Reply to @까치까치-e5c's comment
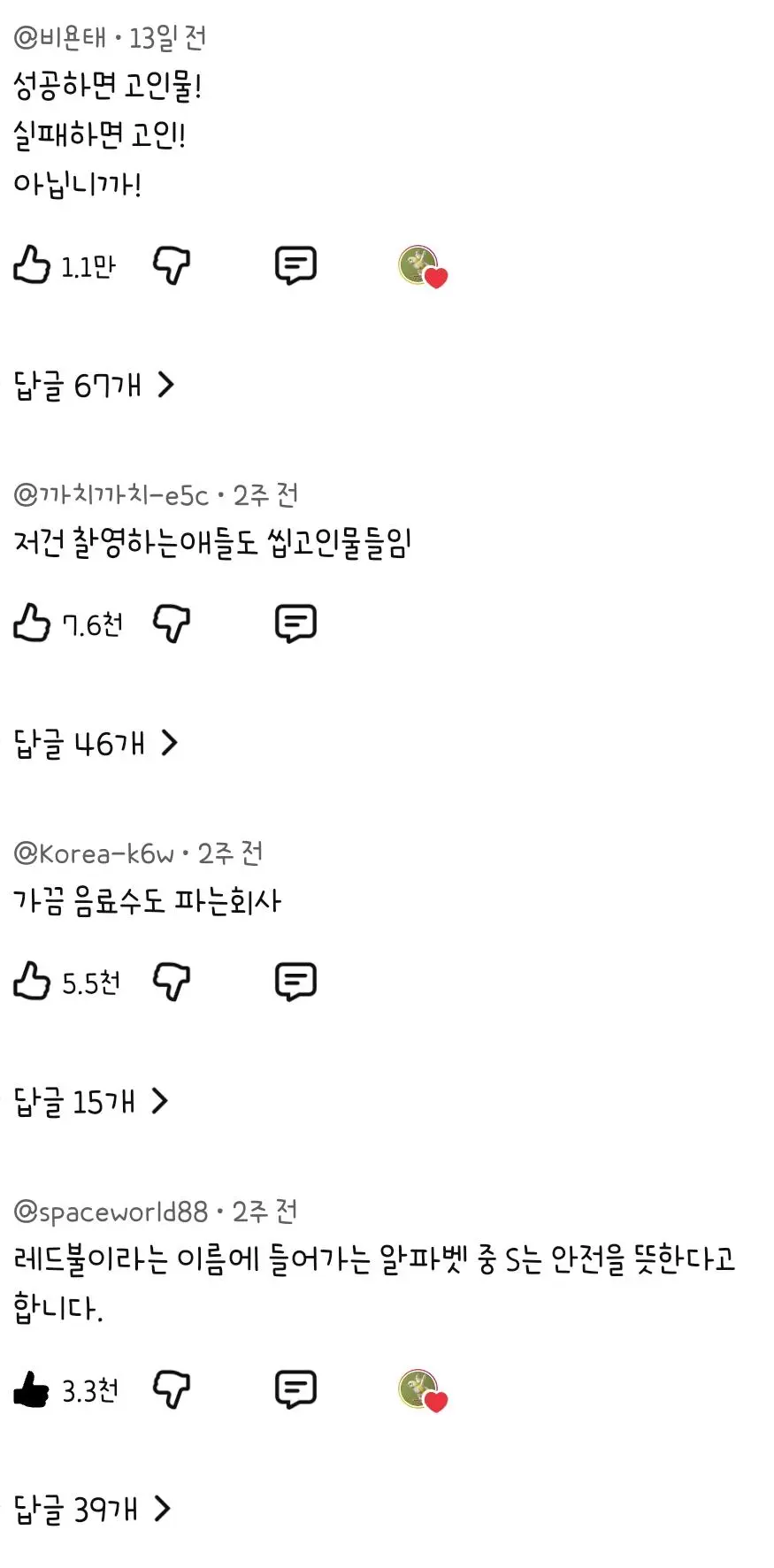 point(295,623)
